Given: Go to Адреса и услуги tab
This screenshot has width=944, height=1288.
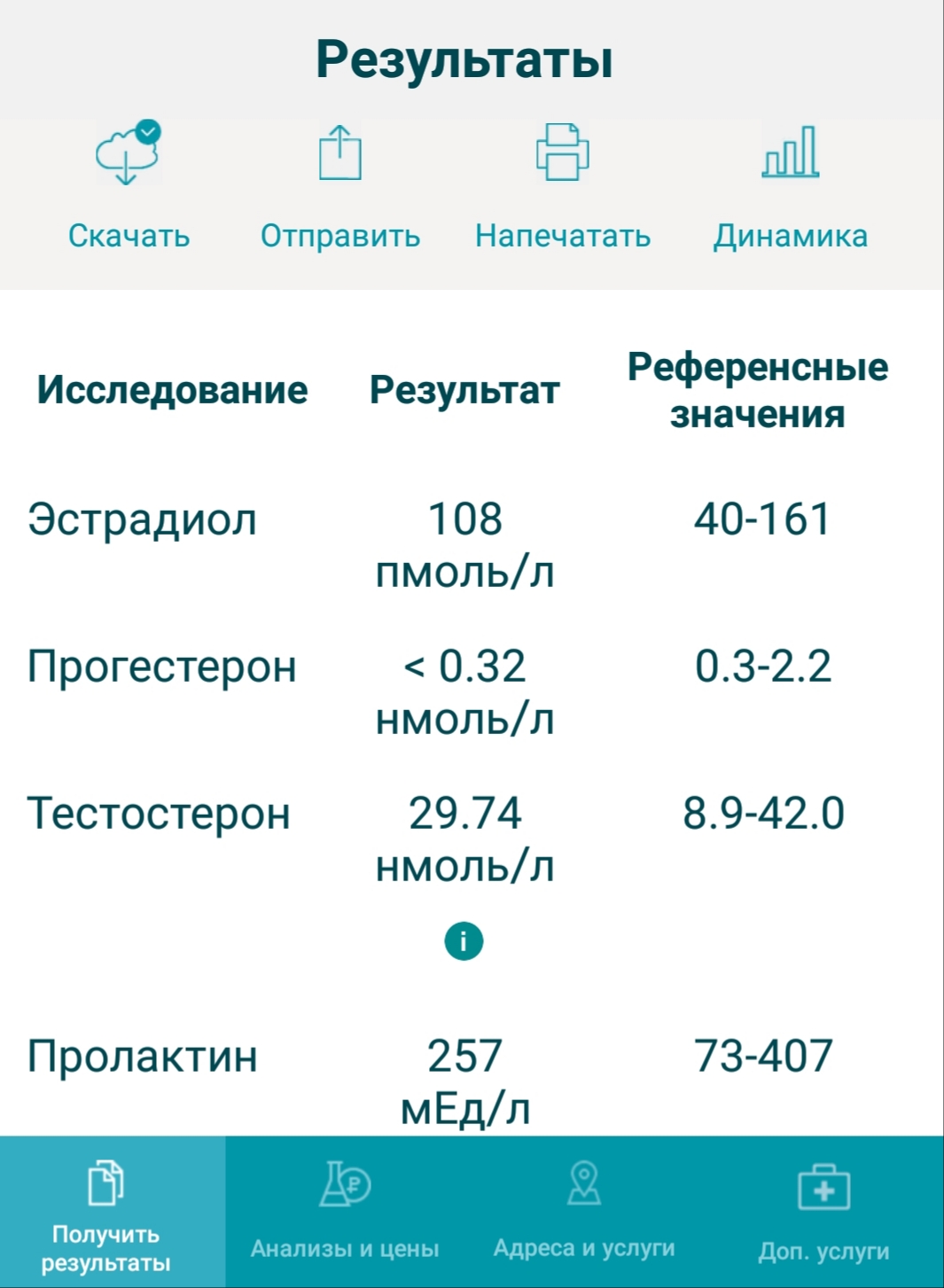Looking at the screenshot, I should point(584,1213).
